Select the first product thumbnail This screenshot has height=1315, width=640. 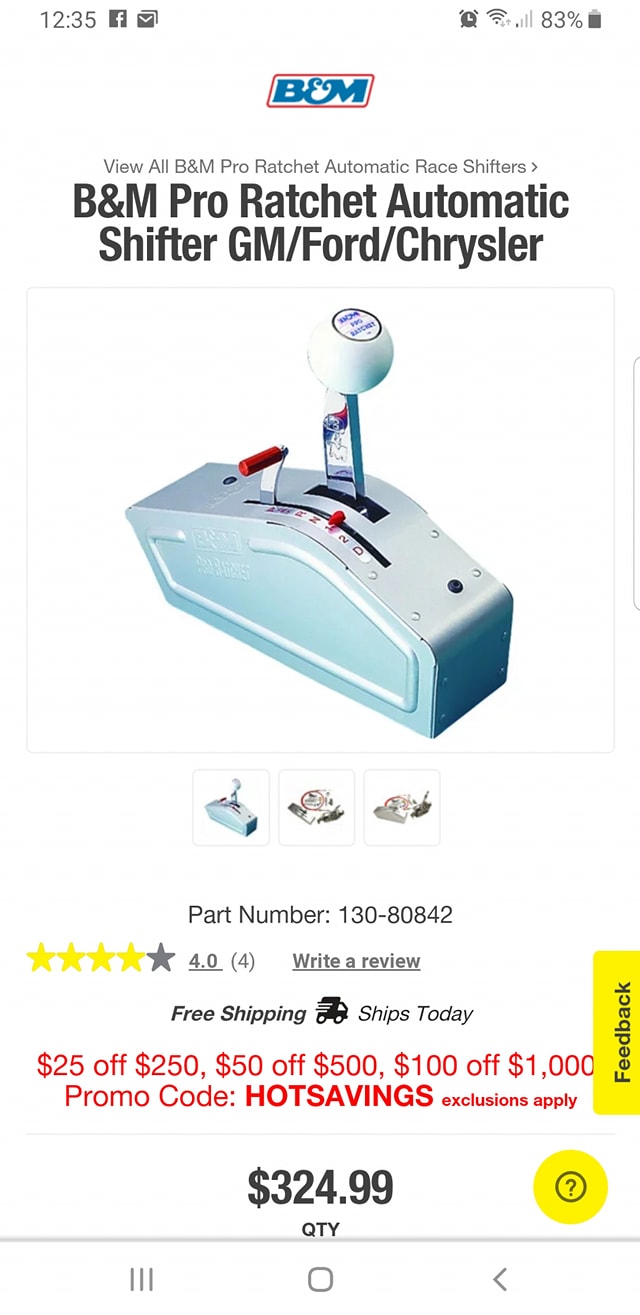tap(231, 807)
